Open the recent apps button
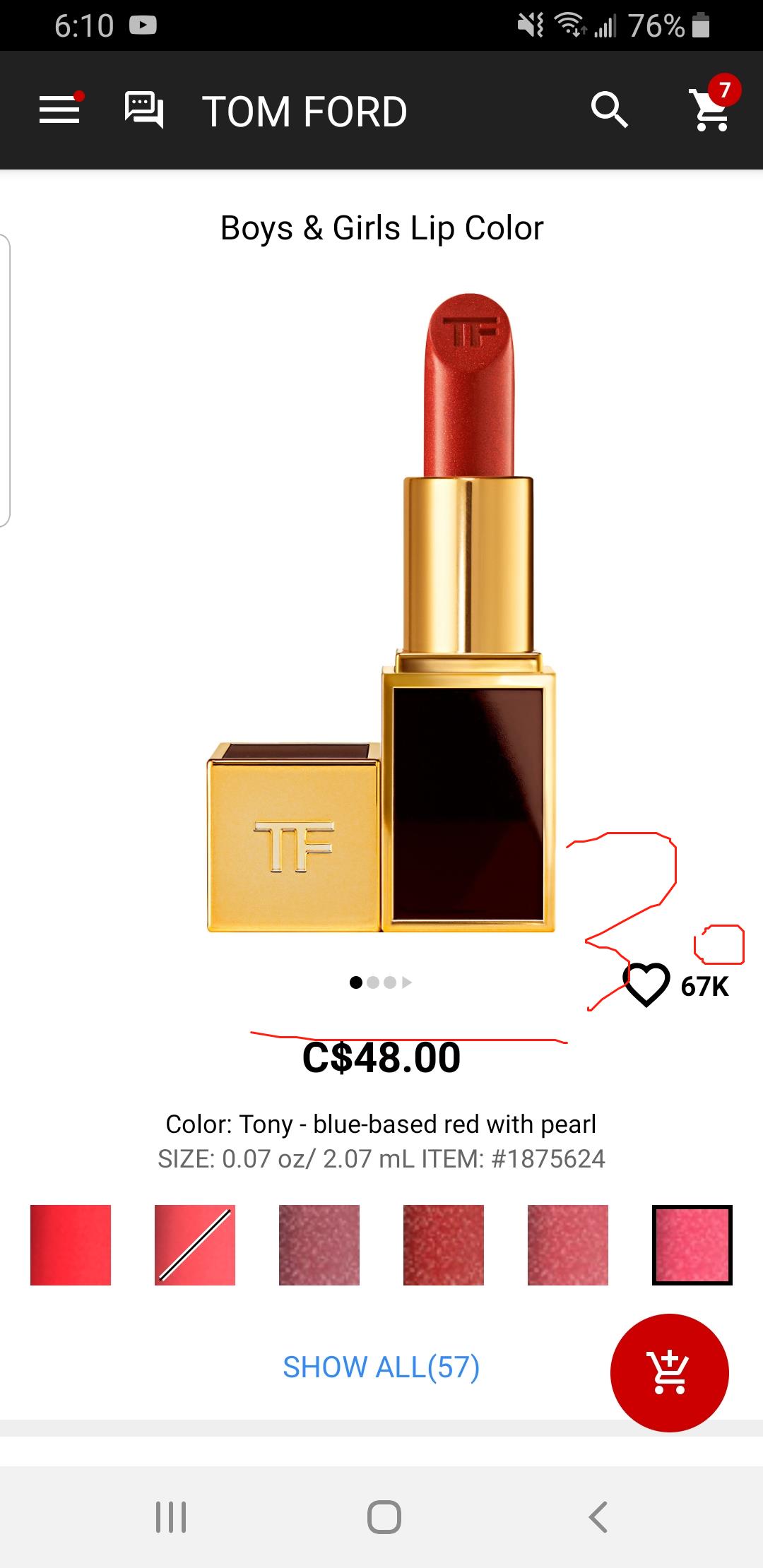This screenshot has width=763, height=1568. [170, 1517]
